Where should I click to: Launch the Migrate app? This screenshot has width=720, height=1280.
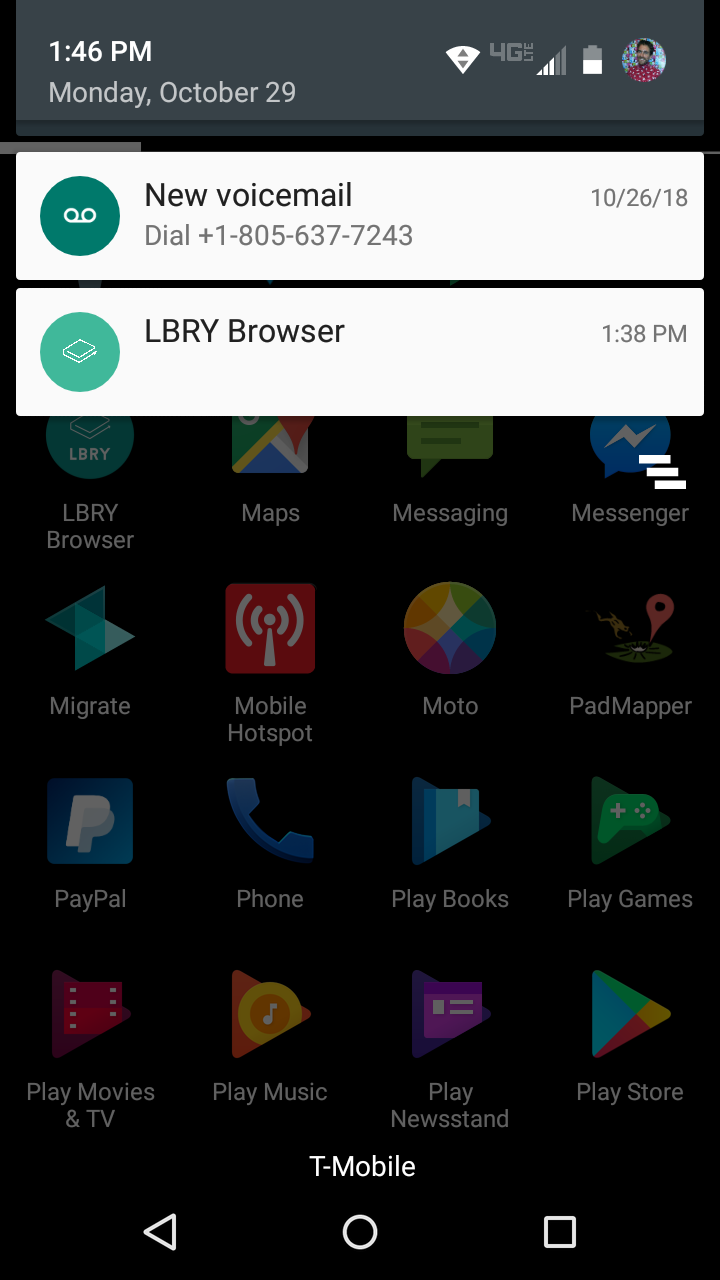point(90,650)
